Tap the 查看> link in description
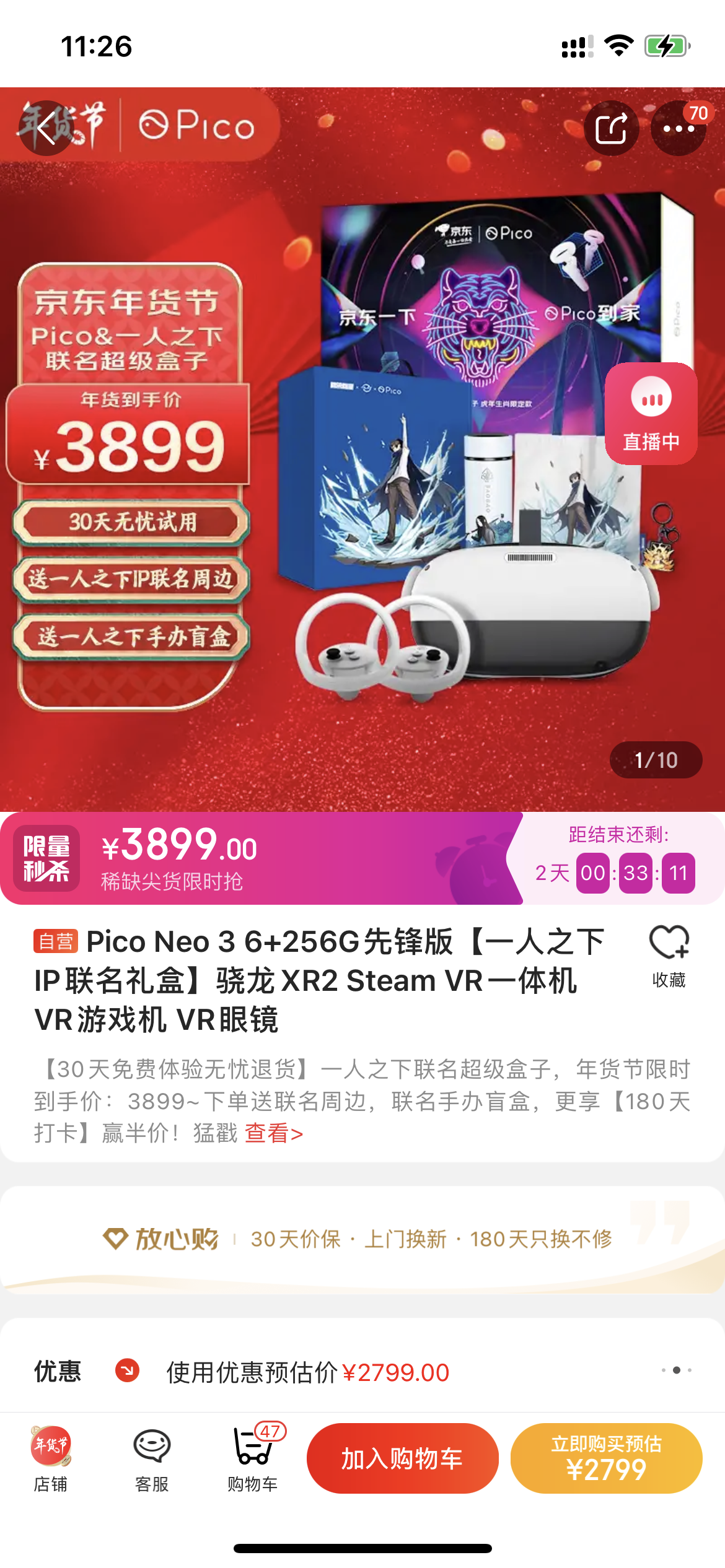Image resolution: width=725 pixels, height=1568 pixels. [274, 1133]
